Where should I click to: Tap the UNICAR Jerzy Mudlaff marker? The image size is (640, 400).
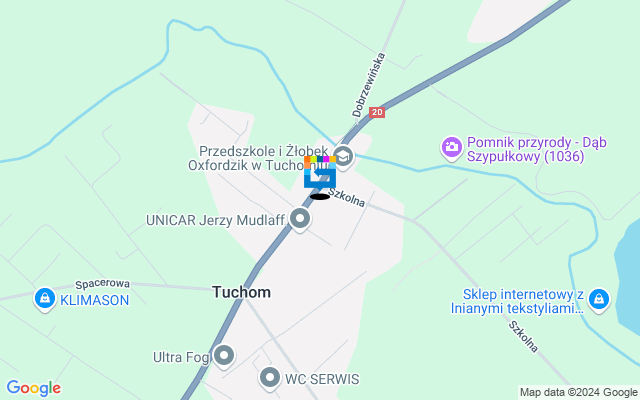[x=300, y=220]
